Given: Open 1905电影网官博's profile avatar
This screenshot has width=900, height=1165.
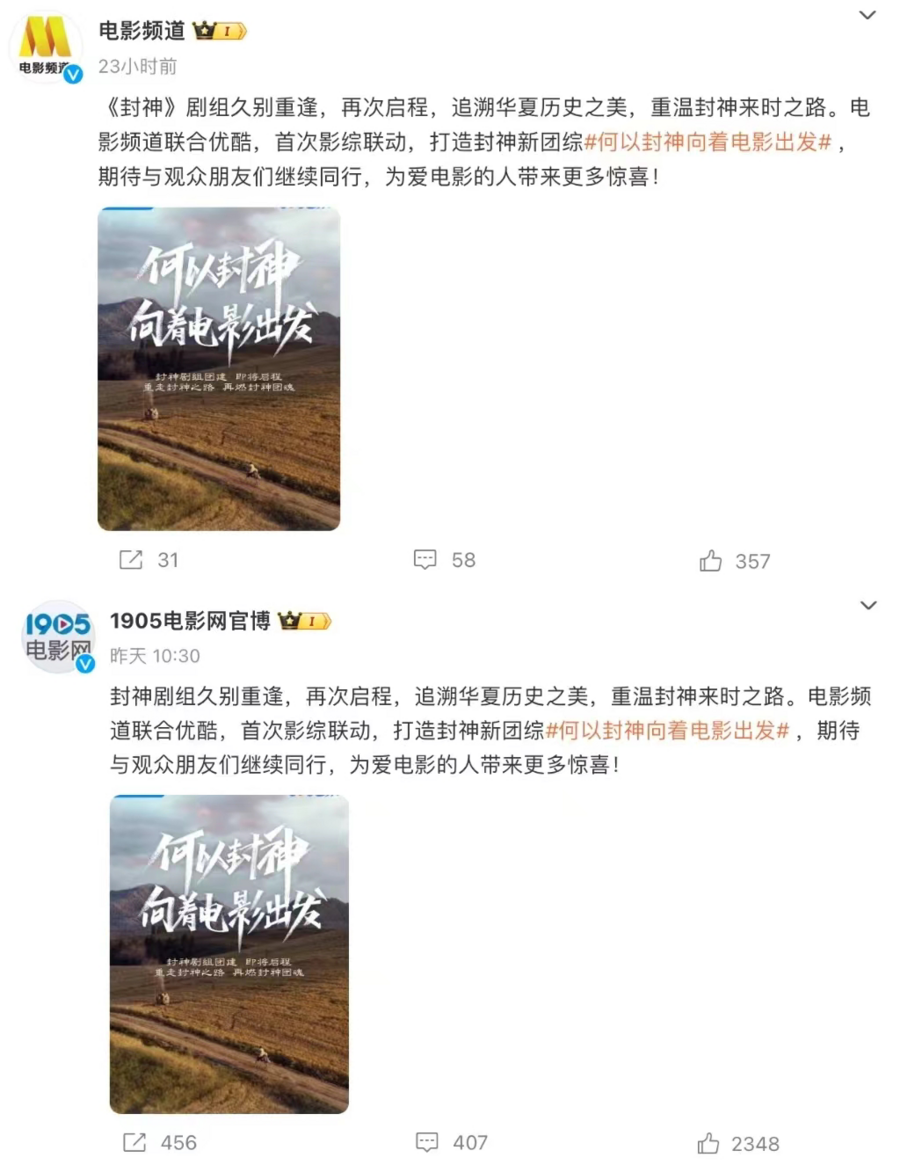Looking at the screenshot, I should pyautogui.click(x=58, y=636).
